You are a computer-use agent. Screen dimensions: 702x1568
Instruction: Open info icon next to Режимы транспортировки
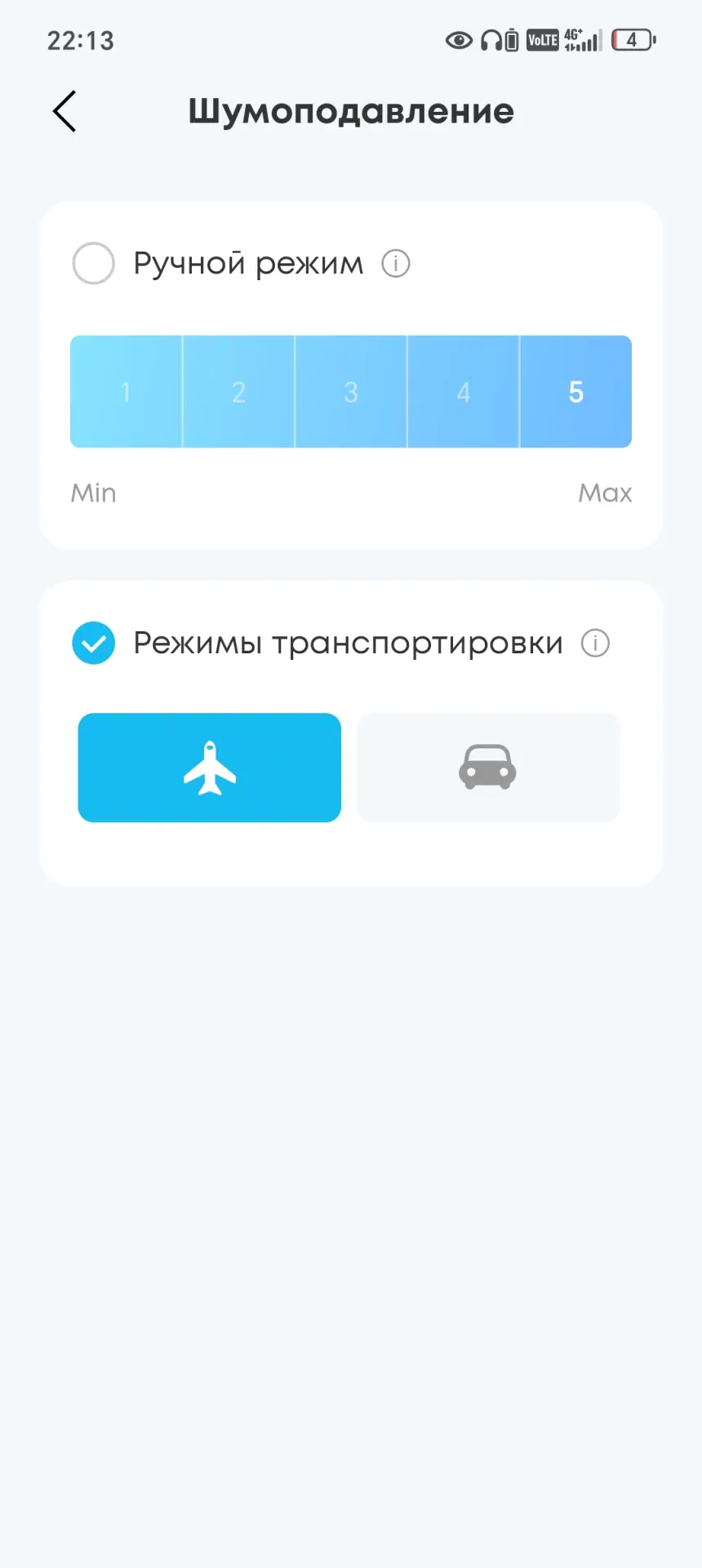pyautogui.click(x=595, y=644)
